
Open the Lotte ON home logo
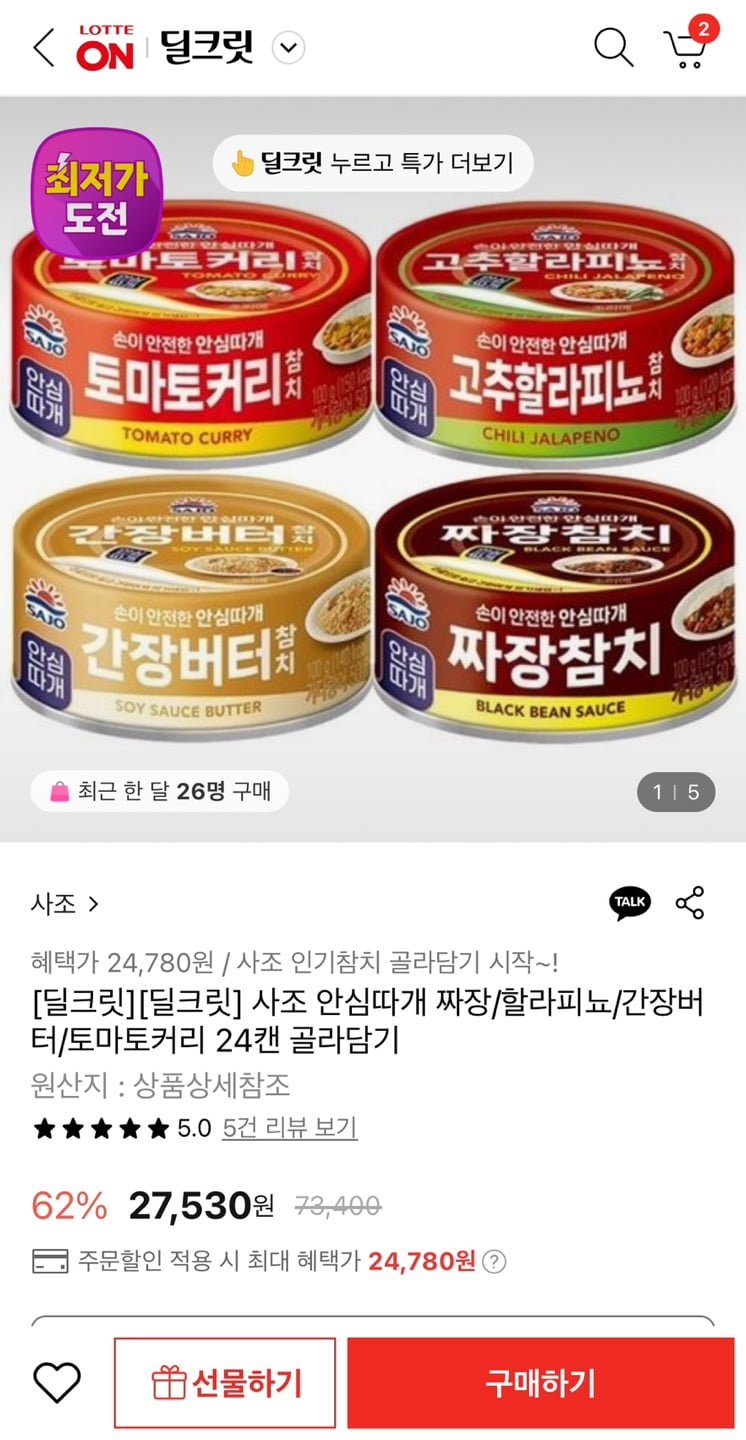tap(105, 48)
